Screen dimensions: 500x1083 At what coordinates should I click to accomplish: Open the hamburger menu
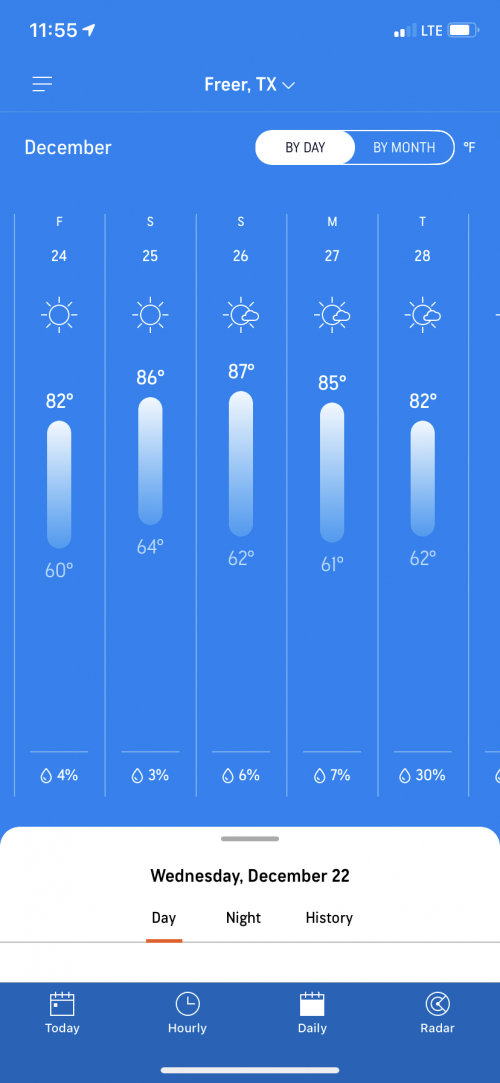[42, 84]
